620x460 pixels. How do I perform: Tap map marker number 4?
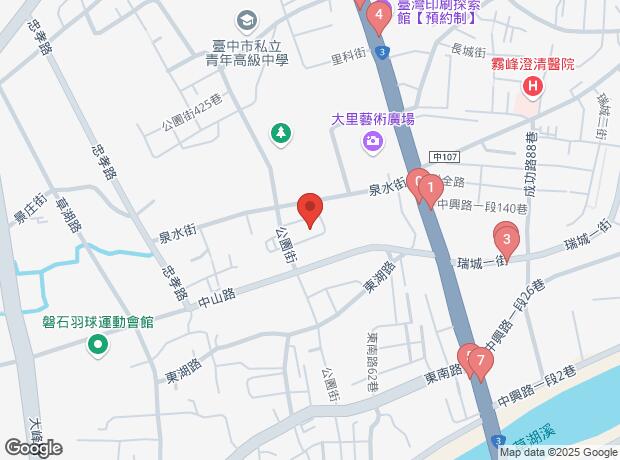[378, 15]
